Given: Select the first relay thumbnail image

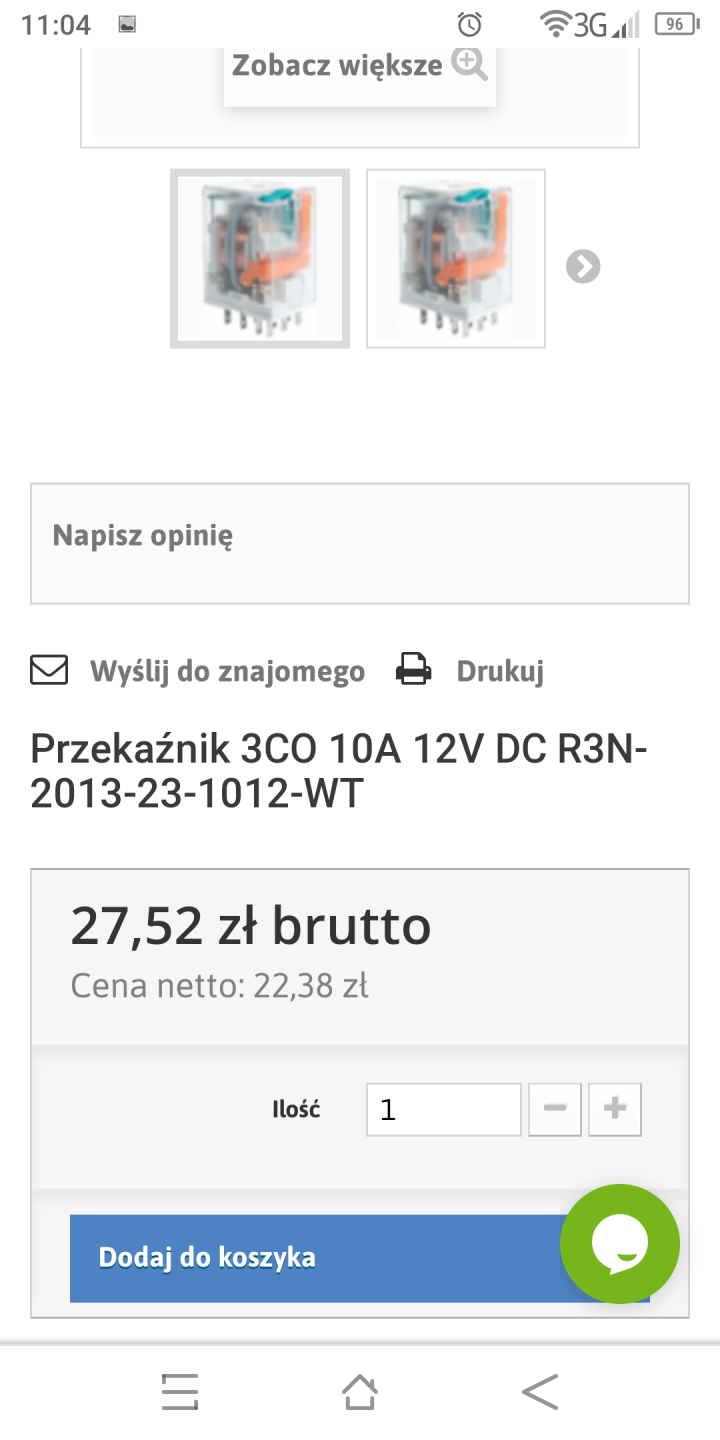Looking at the screenshot, I should pyautogui.click(x=260, y=259).
